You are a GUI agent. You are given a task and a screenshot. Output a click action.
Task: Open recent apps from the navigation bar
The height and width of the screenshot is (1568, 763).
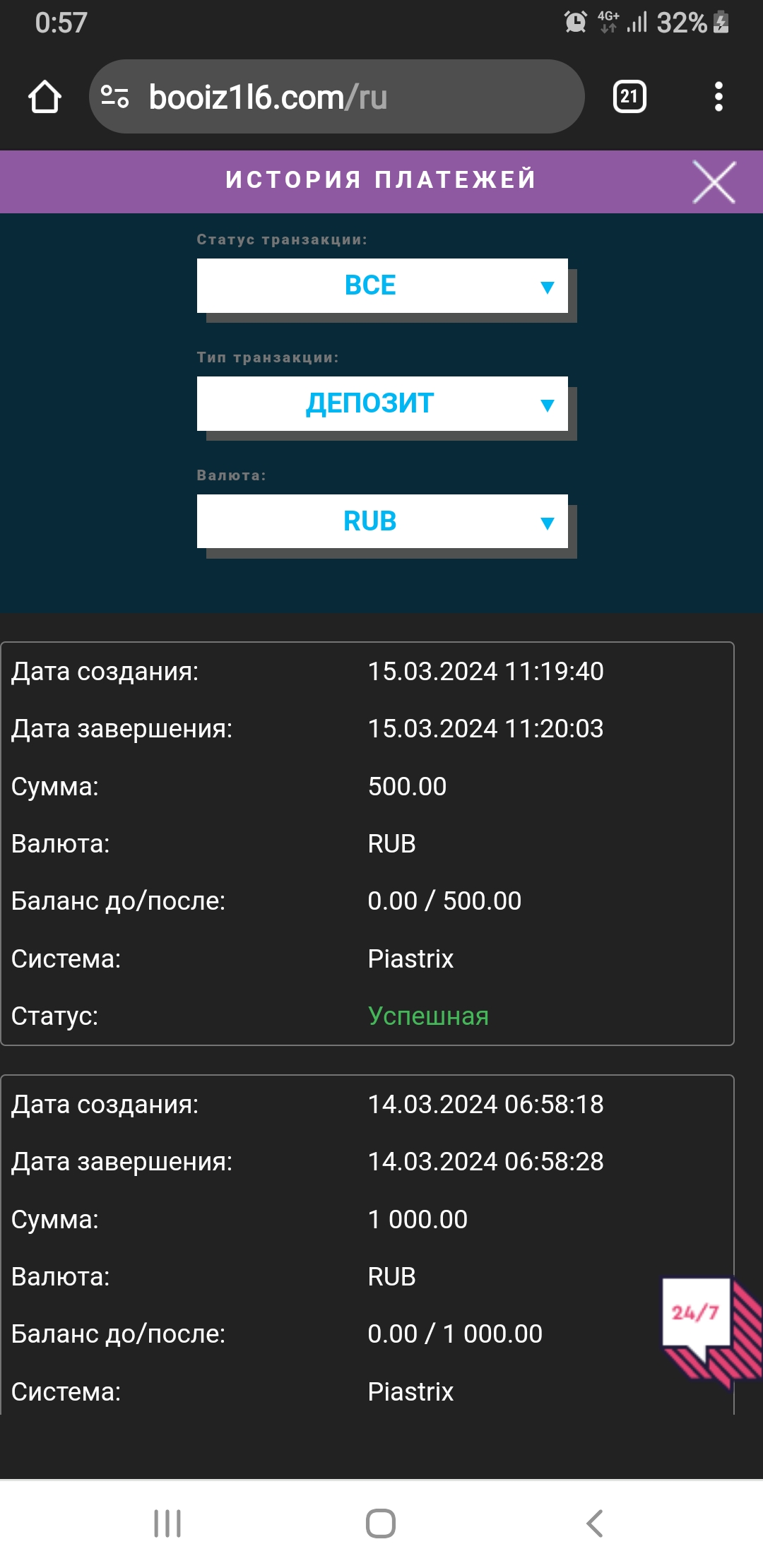pos(167,1524)
